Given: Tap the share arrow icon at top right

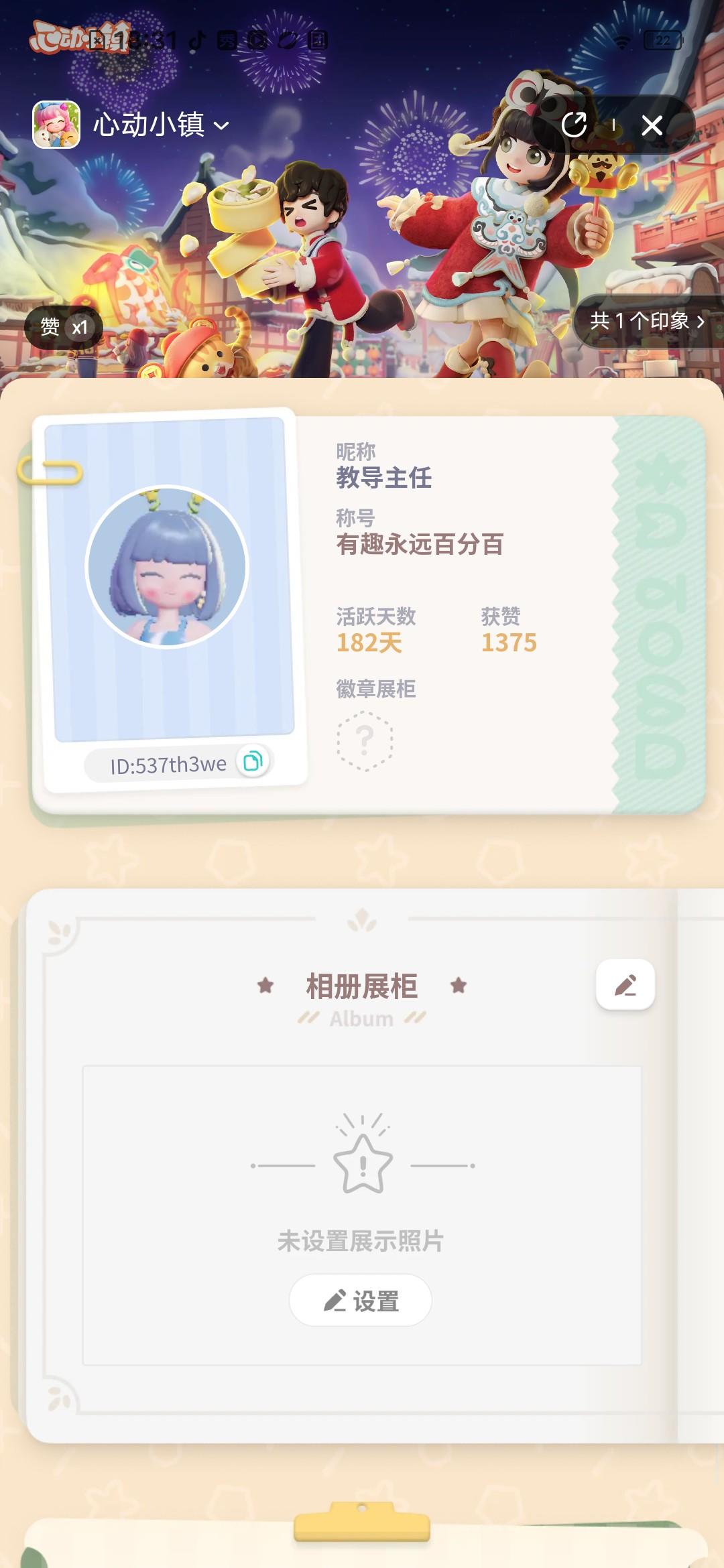Looking at the screenshot, I should tap(575, 124).
